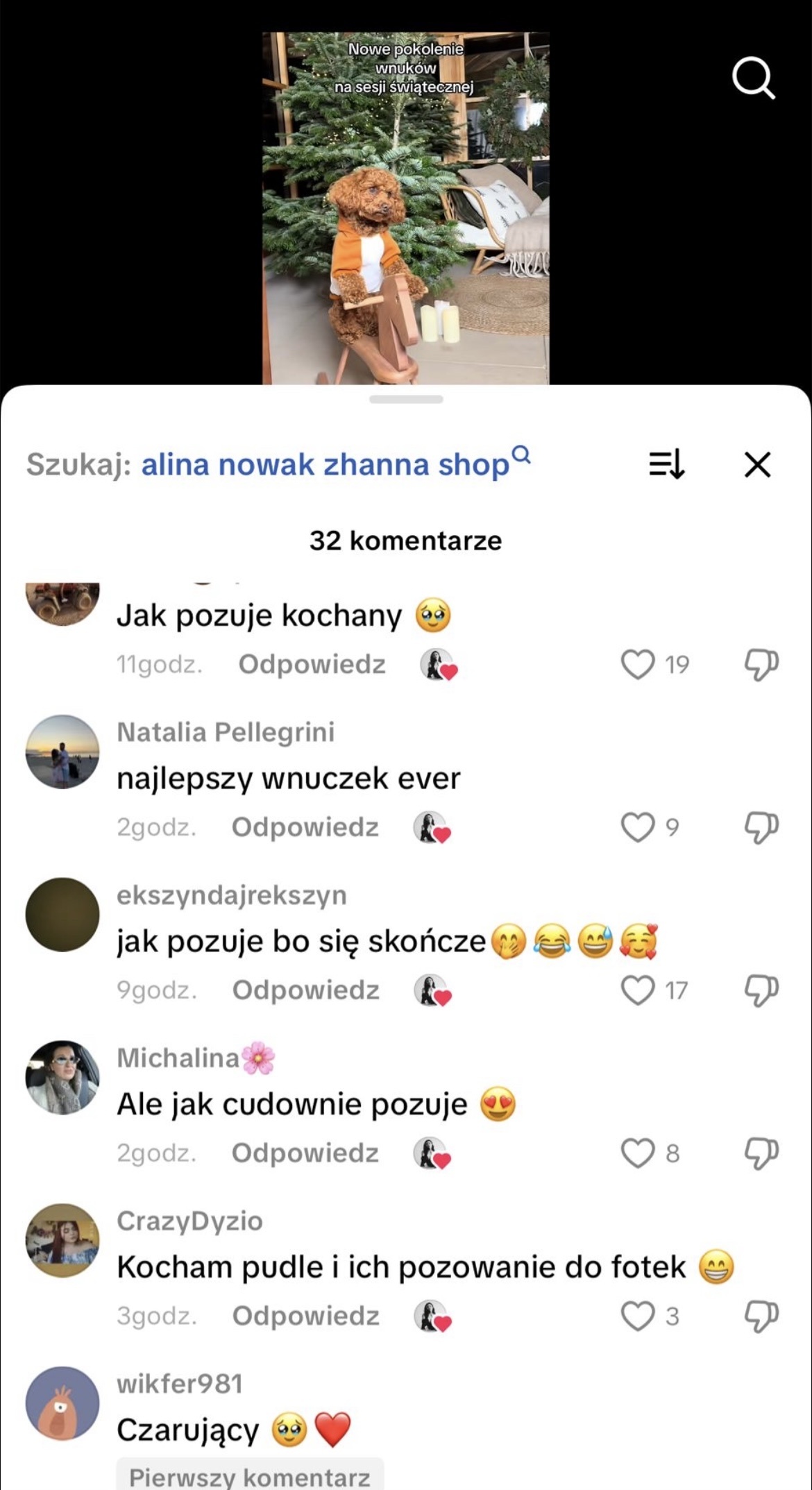Dislike Michalina's comment
The width and height of the screenshot is (812, 1490).
pos(761,1153)
